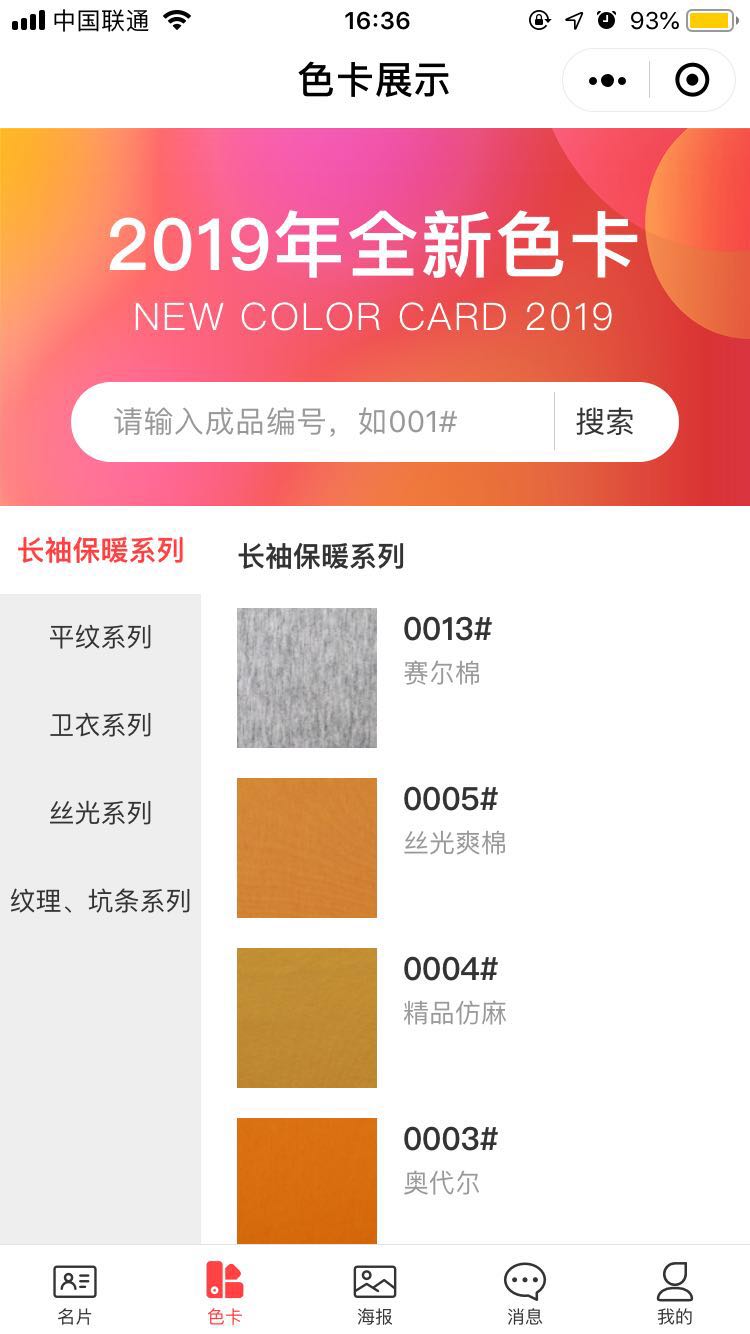Switch to the 名片 tab
Viewport: 750px width, 1334px height.
point(75,1293)
